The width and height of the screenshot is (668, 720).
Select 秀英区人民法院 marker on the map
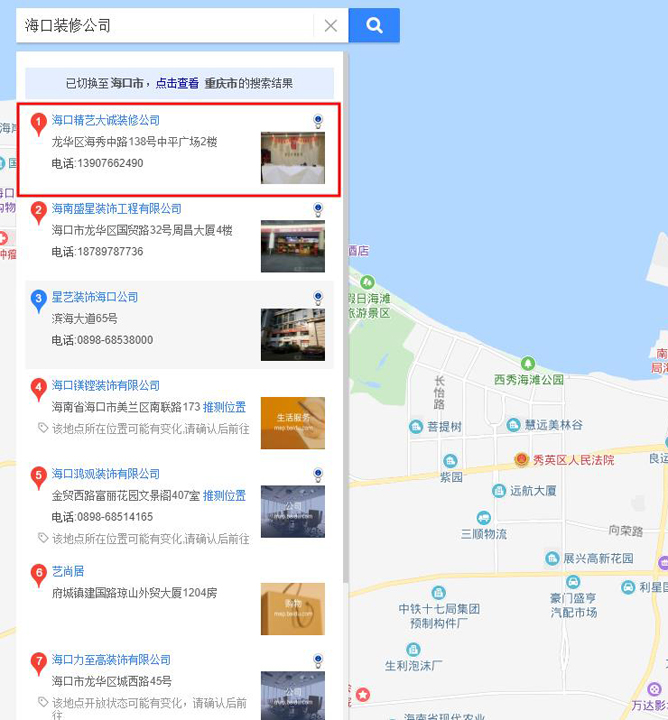(521, 460)
